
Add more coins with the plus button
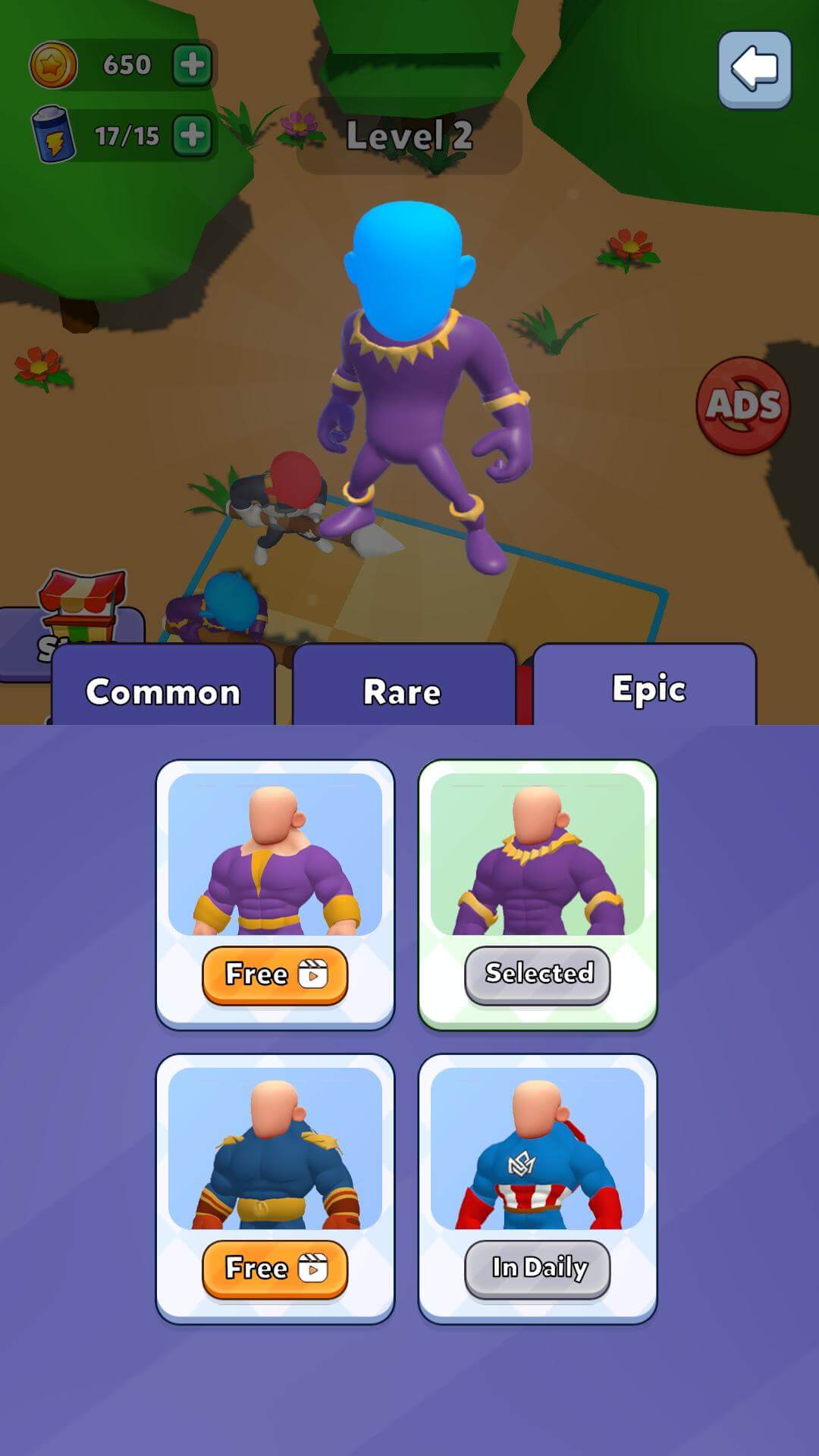(x=192, y=65)
